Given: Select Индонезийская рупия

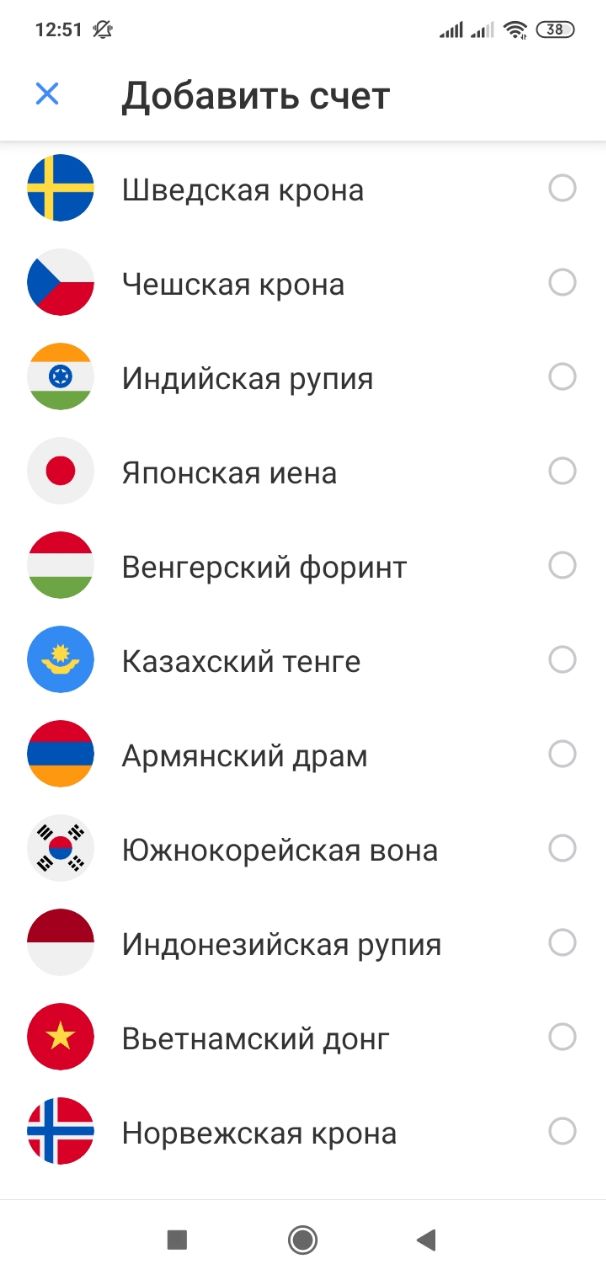Looking at the screenshot, I should tap(303, 943).
